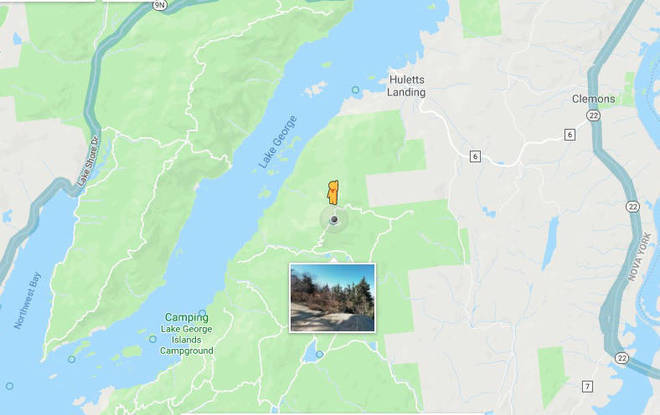Tap the orange pegman on the map
Viewport: 660px width, 415px height.
pyautogui.click(x=334, y=192)
